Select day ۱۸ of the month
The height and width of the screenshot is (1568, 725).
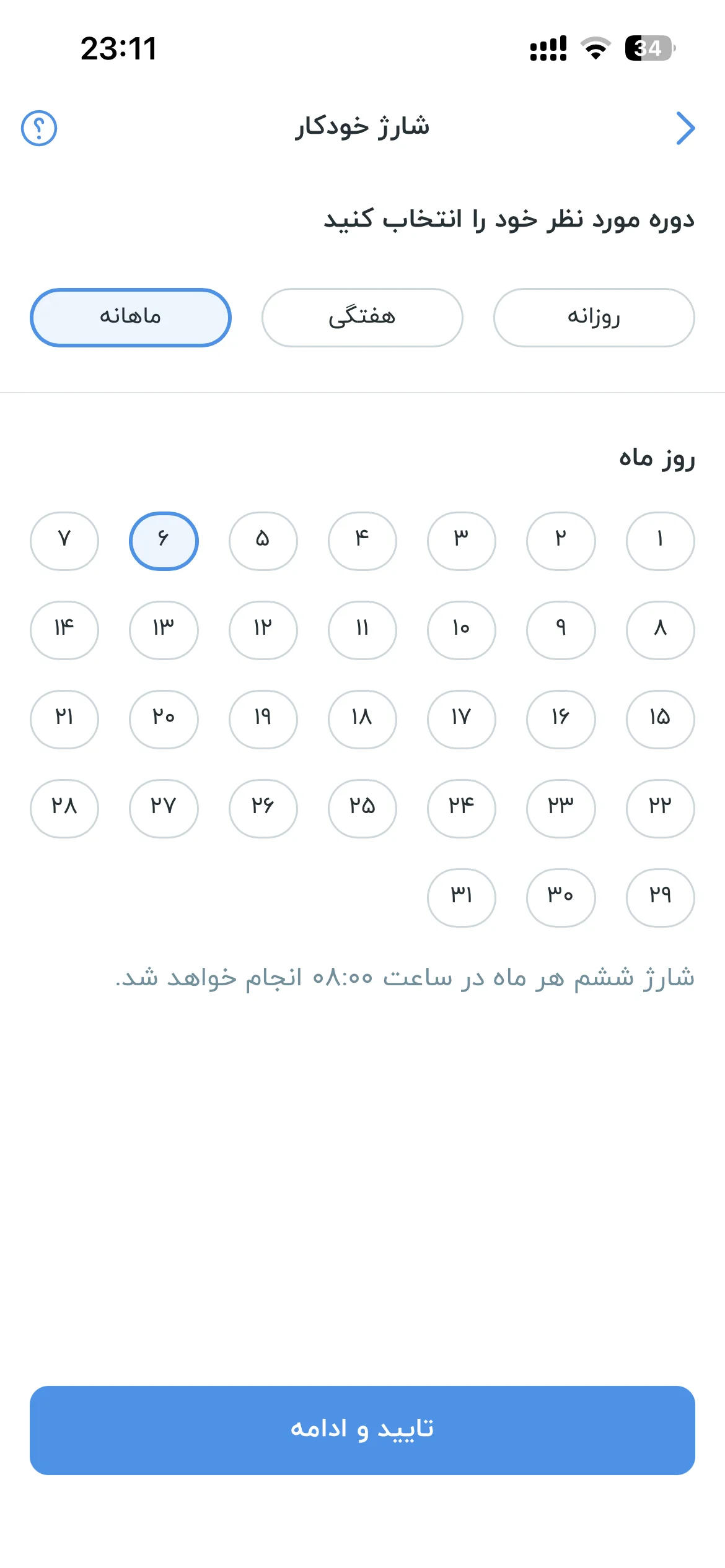(362, 719)
